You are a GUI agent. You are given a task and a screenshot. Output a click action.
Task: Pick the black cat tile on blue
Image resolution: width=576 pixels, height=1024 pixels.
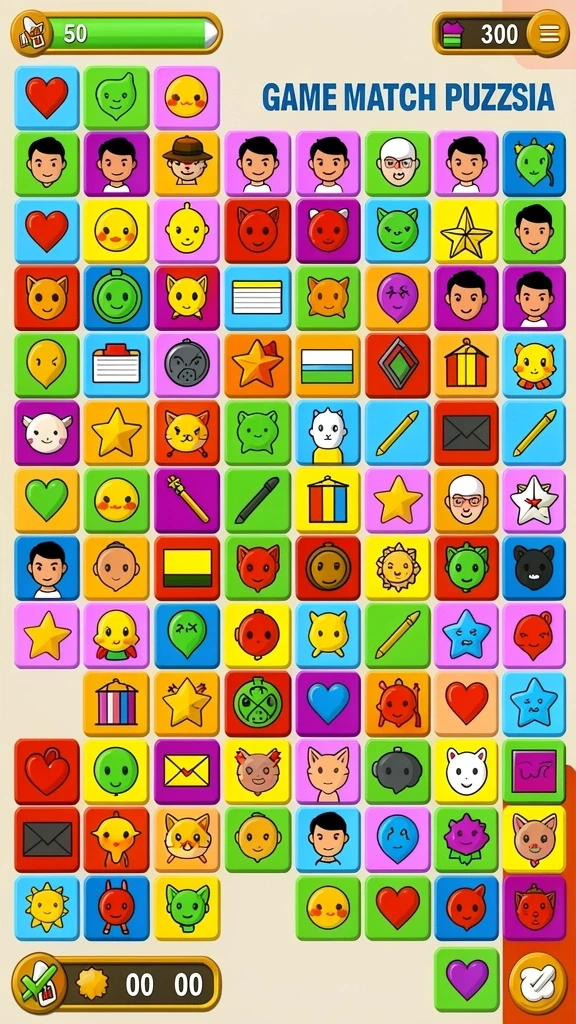(x=534, y=568)
